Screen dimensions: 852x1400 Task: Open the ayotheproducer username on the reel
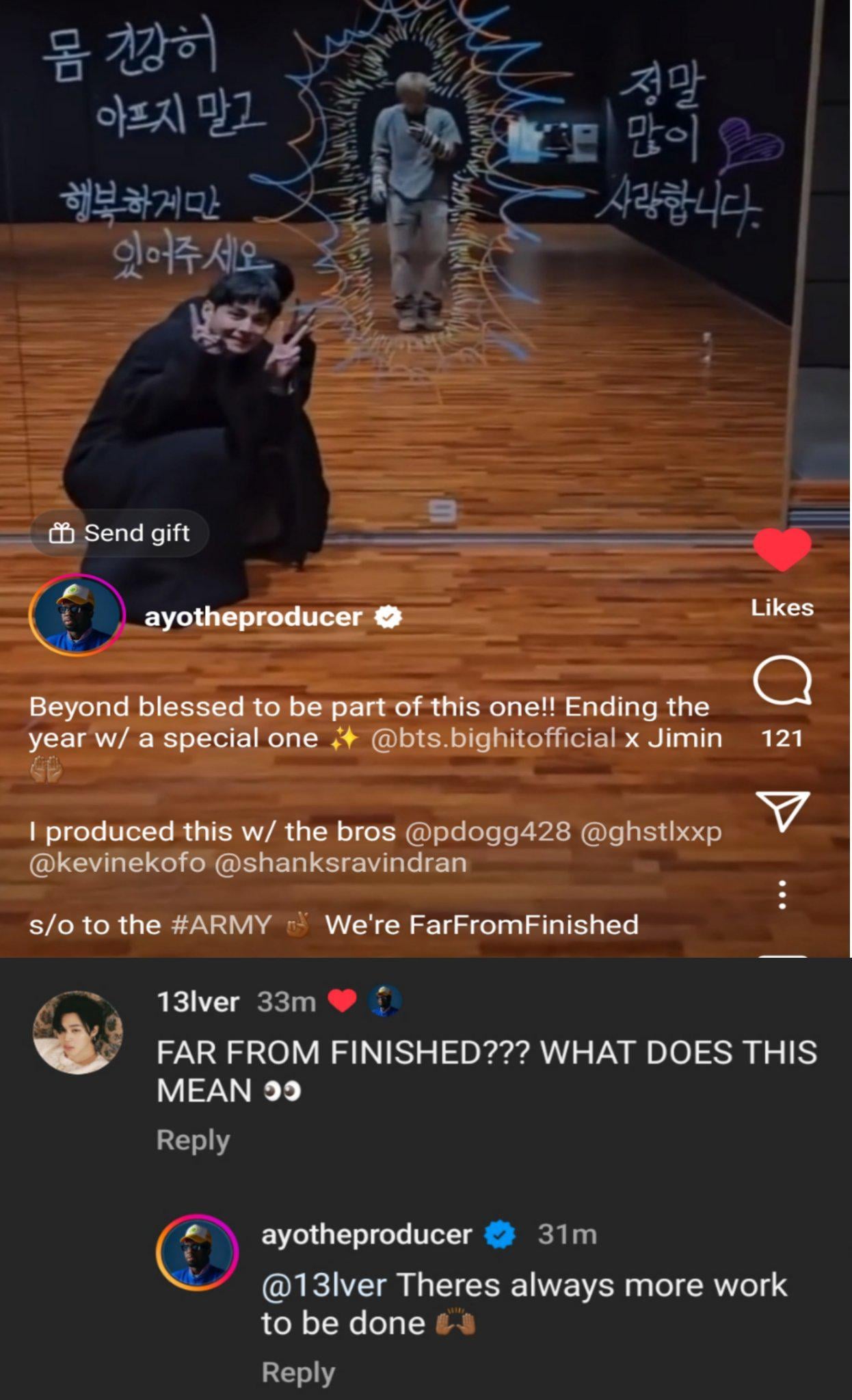253,617
